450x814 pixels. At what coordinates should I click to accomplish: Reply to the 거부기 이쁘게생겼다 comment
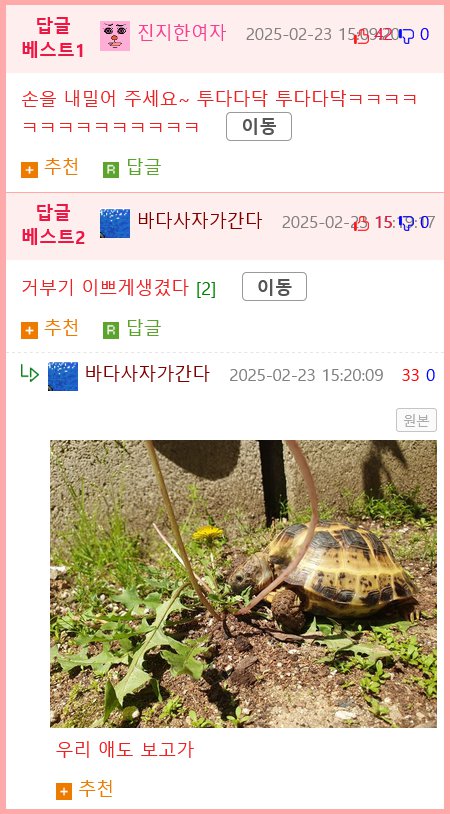132,328
